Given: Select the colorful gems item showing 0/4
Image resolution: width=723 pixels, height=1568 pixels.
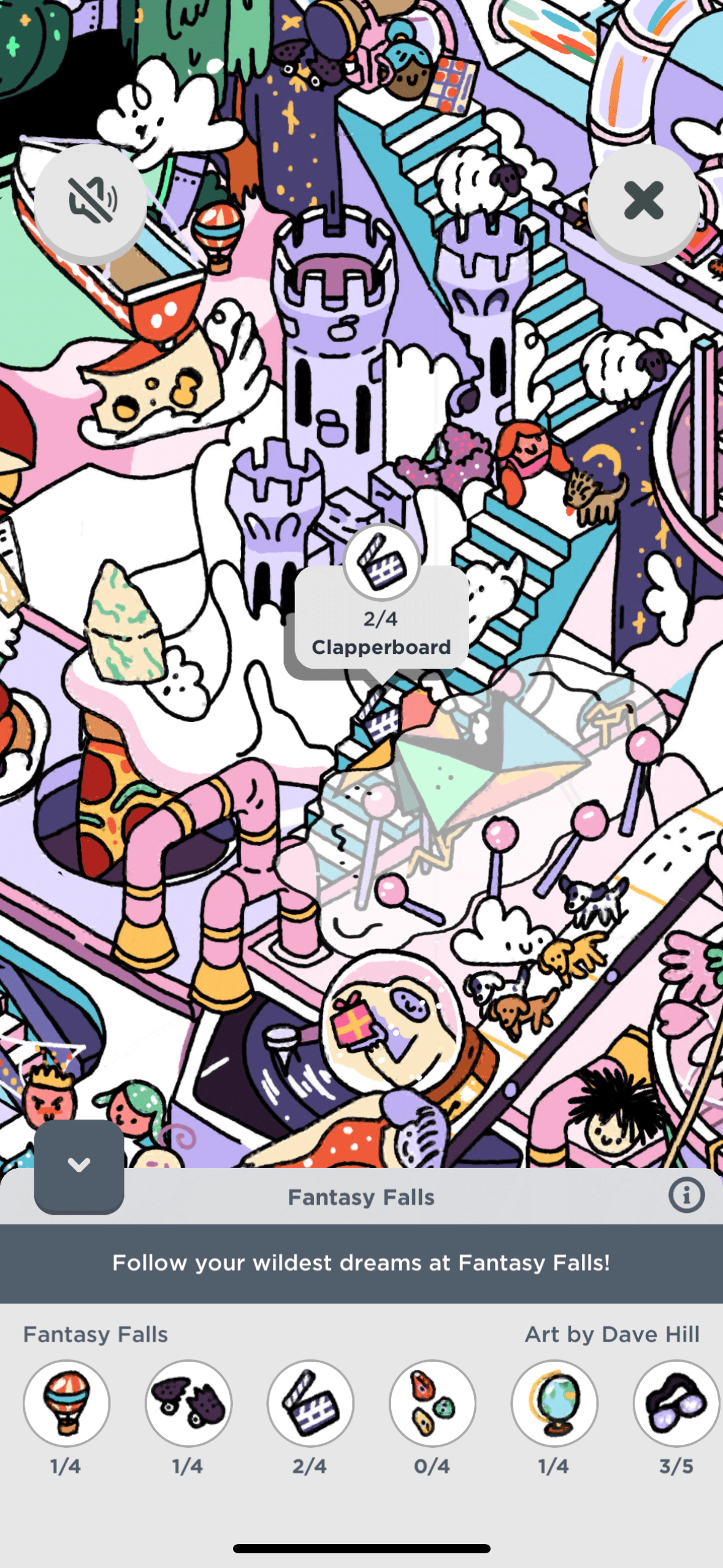Looking at the screenshot, I should [x=432, y=1403].
